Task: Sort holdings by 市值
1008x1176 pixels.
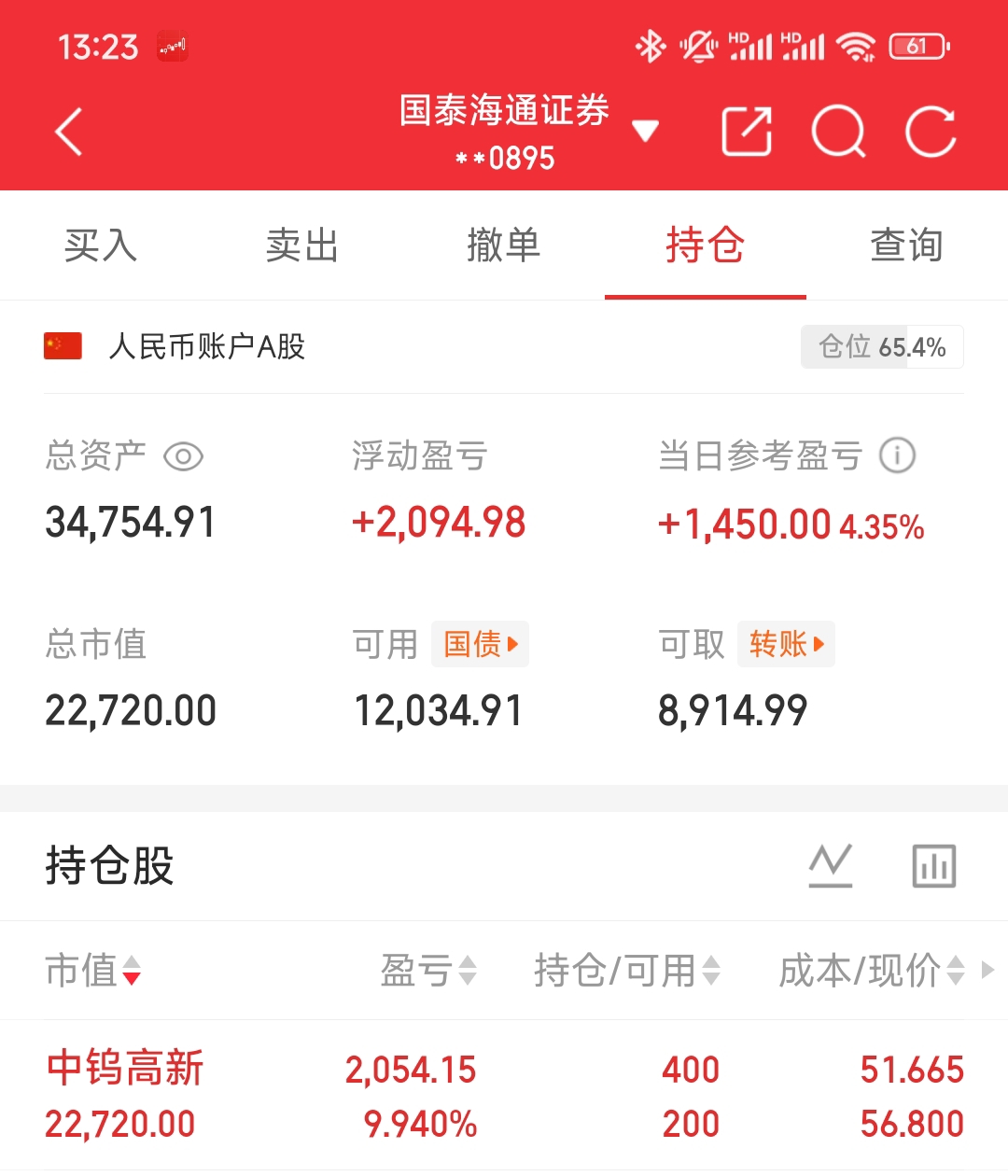Action: 92,971
